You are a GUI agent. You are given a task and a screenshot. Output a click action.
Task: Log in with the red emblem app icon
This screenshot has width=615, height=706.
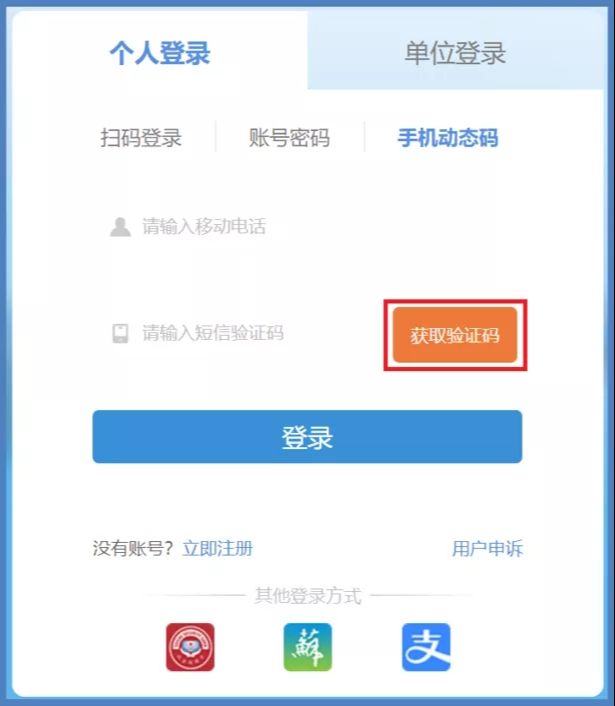coord(190,647)
